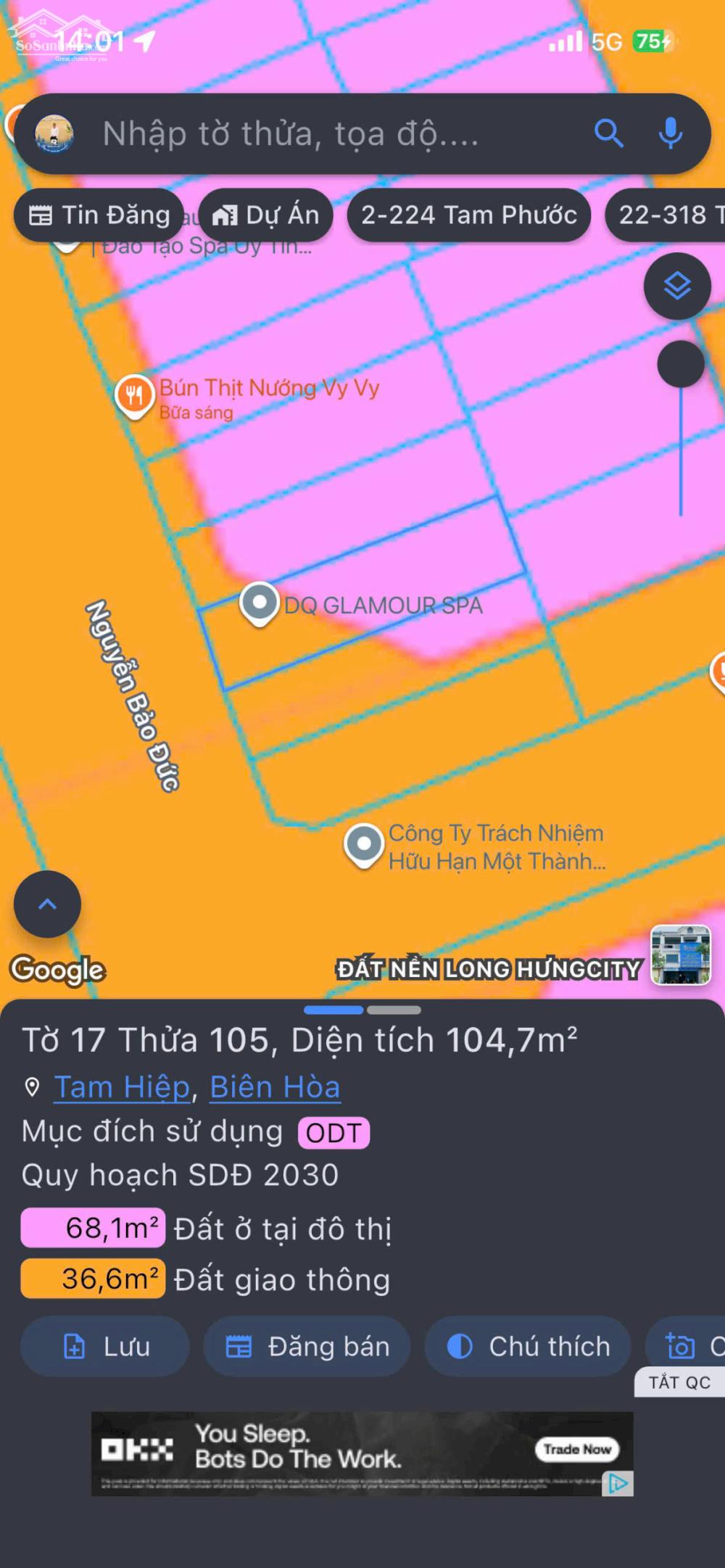The image size is (725, 1568).
Task: Jump to 2-224 Tam Phước plot
Action: (468, 215)
